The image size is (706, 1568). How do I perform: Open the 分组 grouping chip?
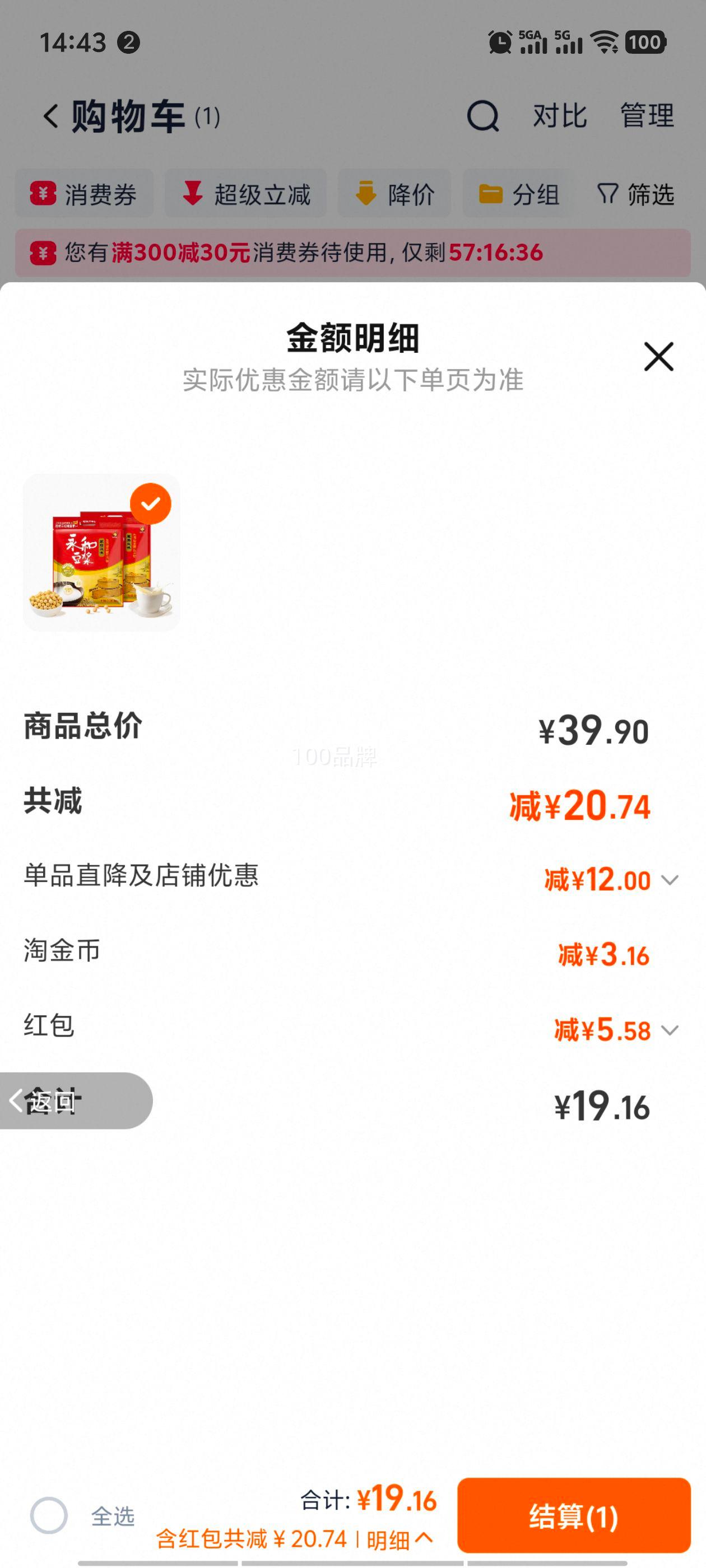tap(518, 195)
